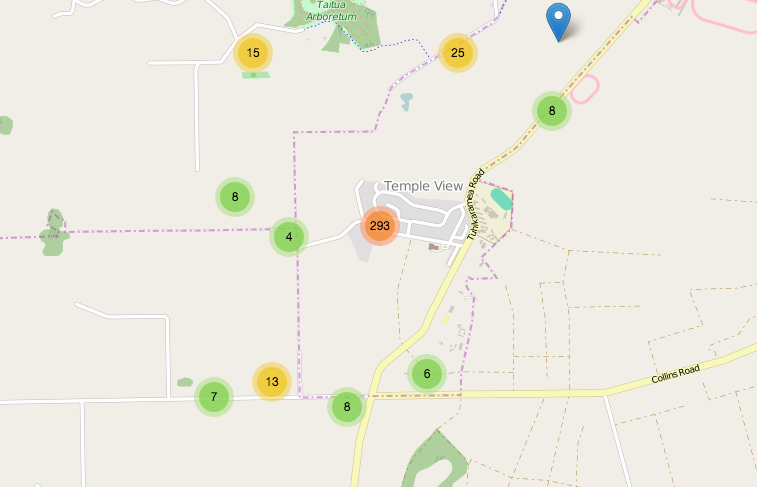This screenshot has width=757, height=487.
Task: Expand the orange 293 cluster at Temple View
Action: (379, 226)
